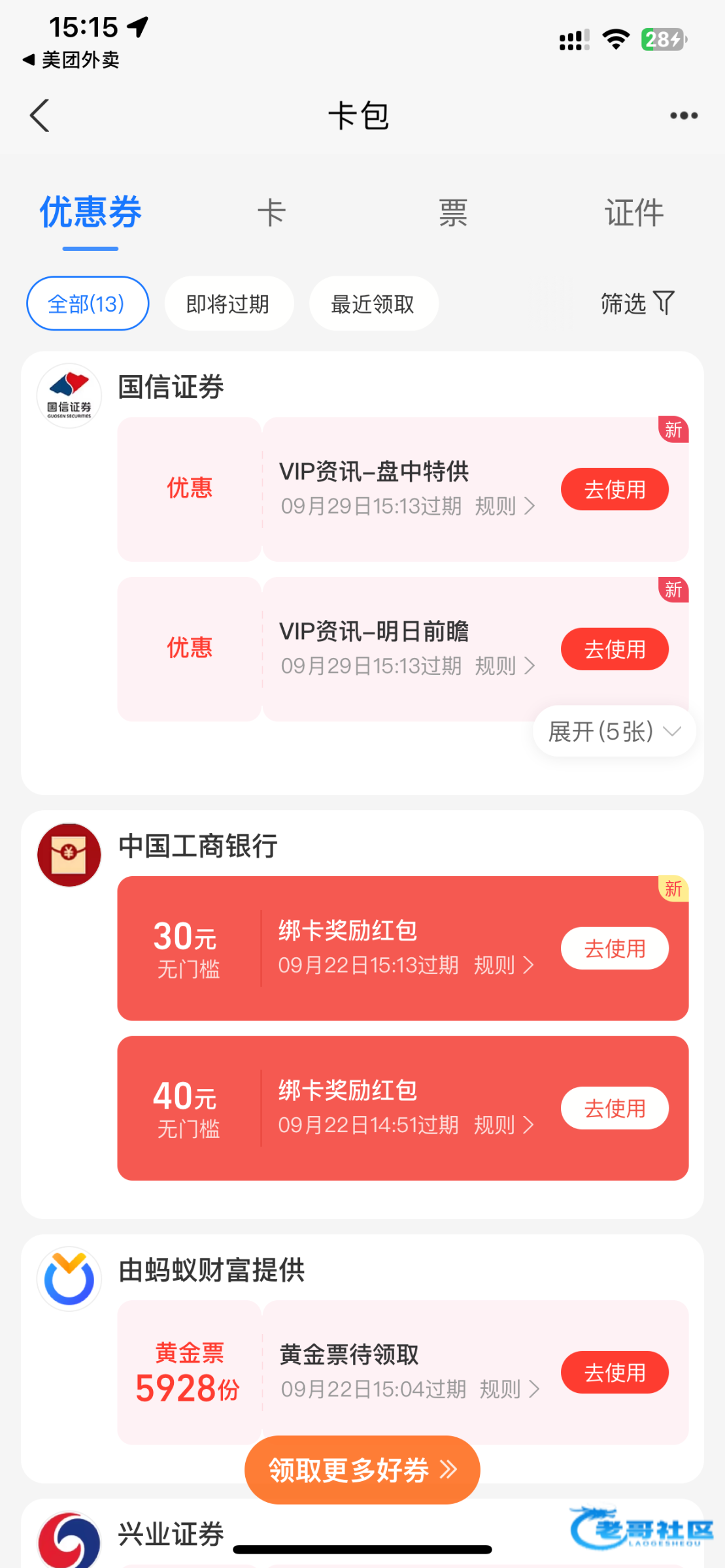The image size is (725, 1568).
Task: Open the three-dot overflow menu
Action: coord(684,116)
